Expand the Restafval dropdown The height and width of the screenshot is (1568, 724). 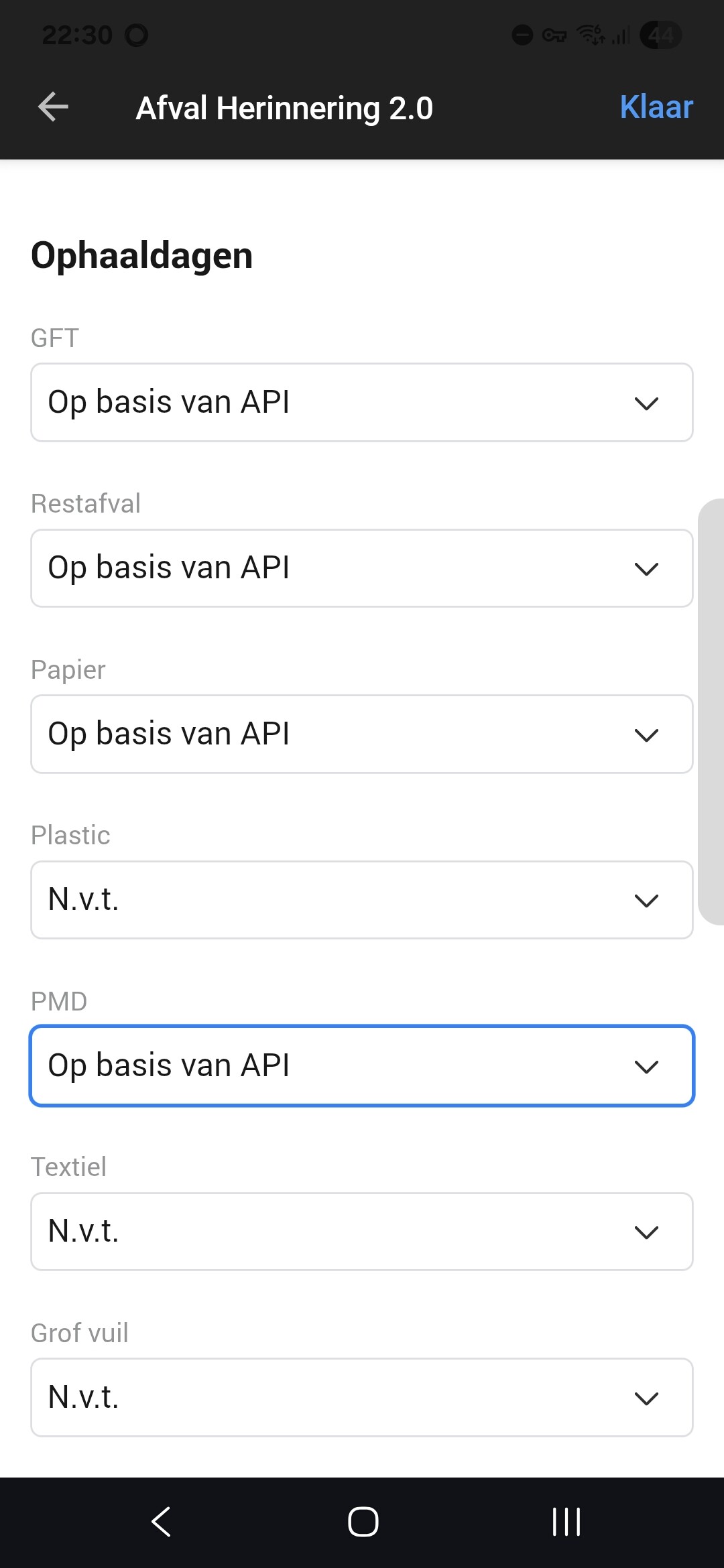click(362, 568)
